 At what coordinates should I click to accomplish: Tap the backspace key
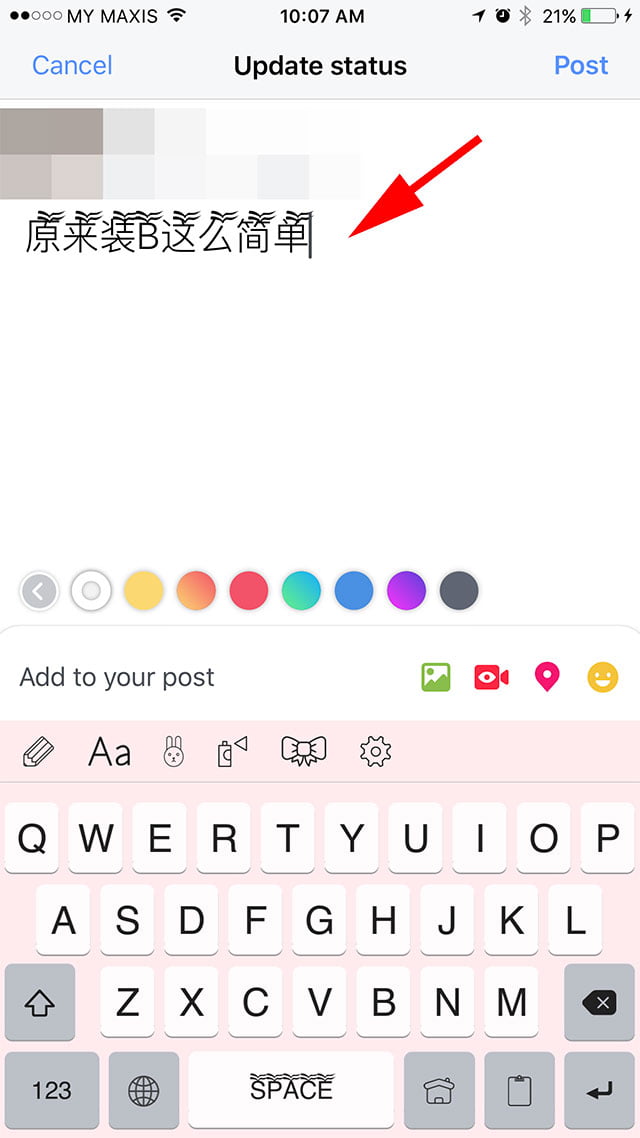[599, 1002]
